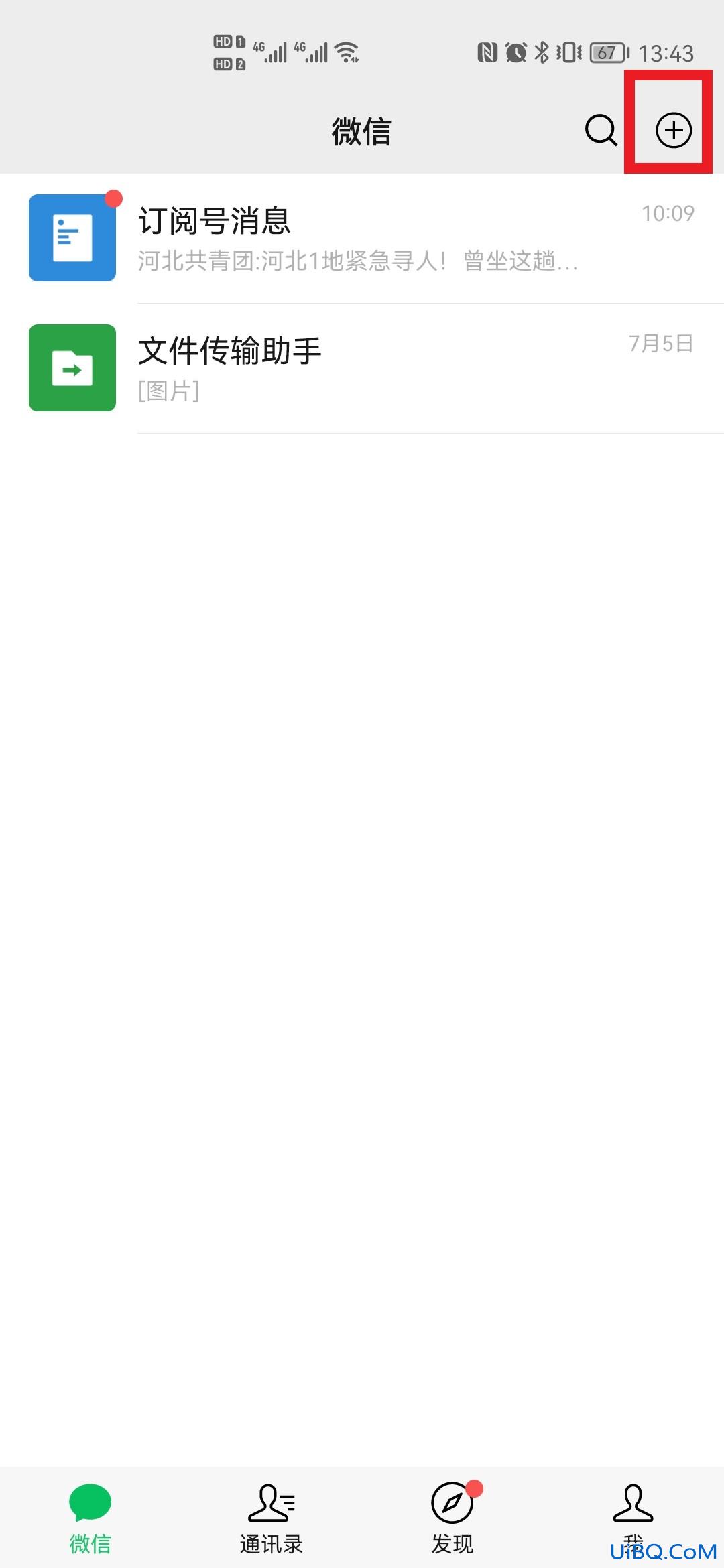Open 订阅号消息 conversation
724x1568 pixels.
pyautogui.click(x=362, y=238)
